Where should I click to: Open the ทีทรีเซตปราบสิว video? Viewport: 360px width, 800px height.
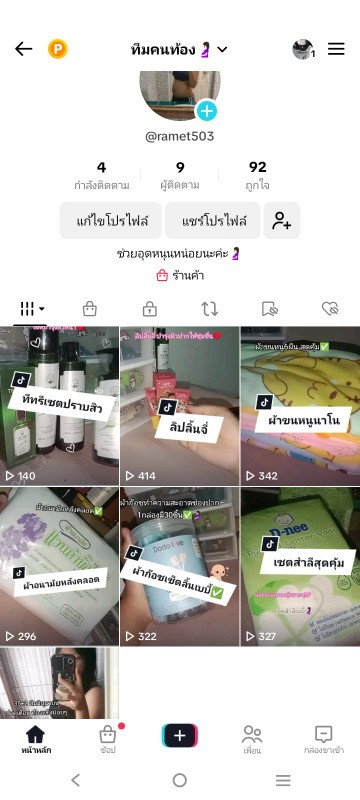[x=59, y=406]
